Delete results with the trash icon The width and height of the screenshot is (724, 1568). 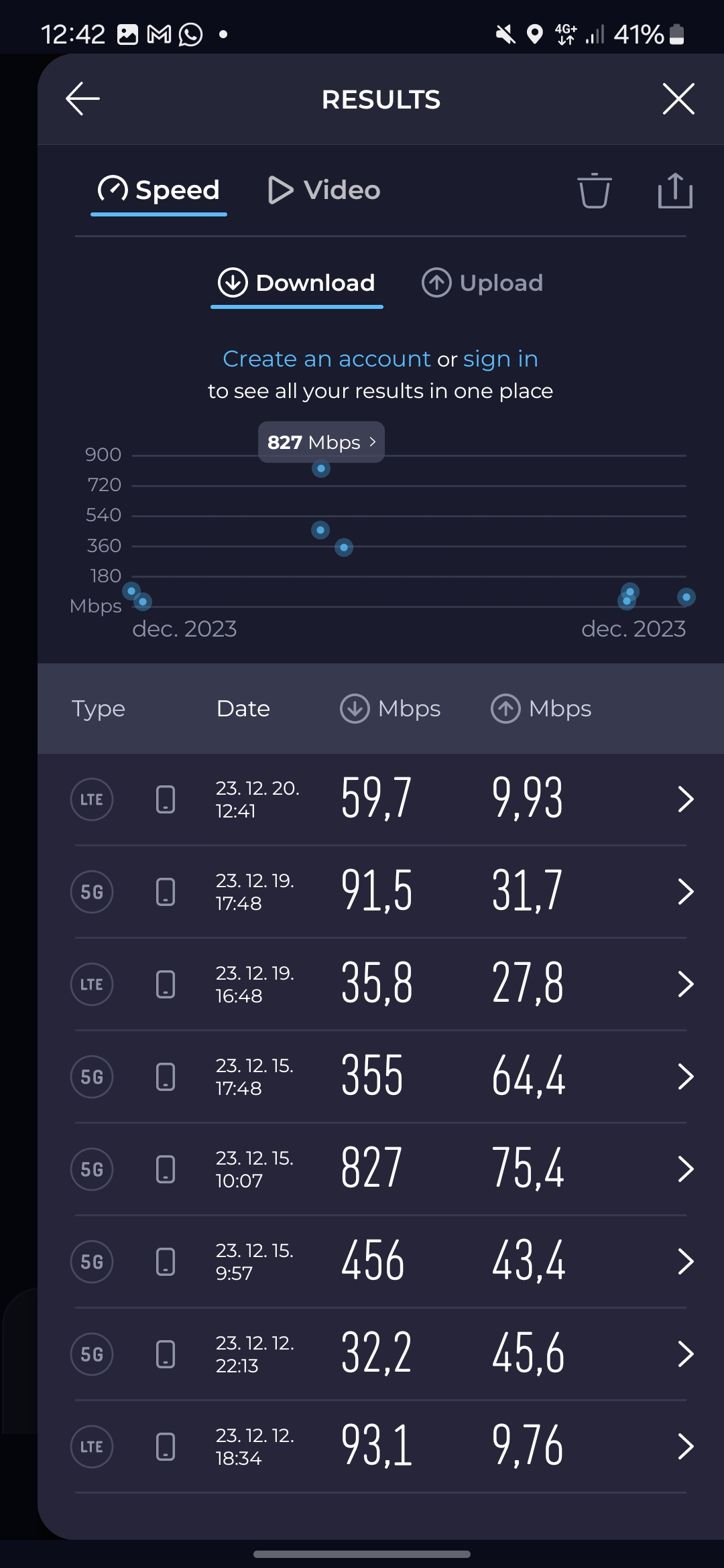pyautogui.click(x=595, y=191)
